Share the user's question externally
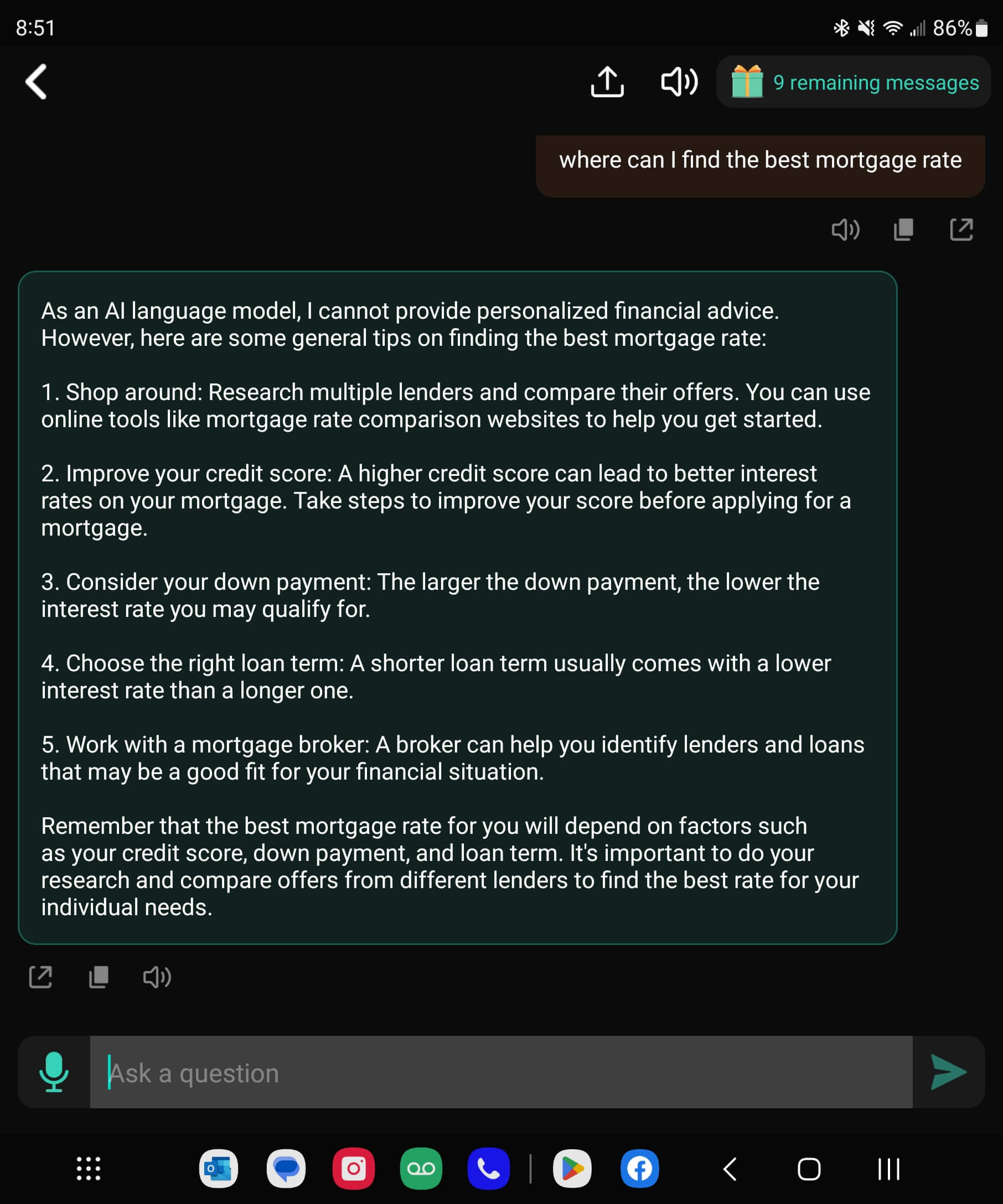 (x=961, y=230)
